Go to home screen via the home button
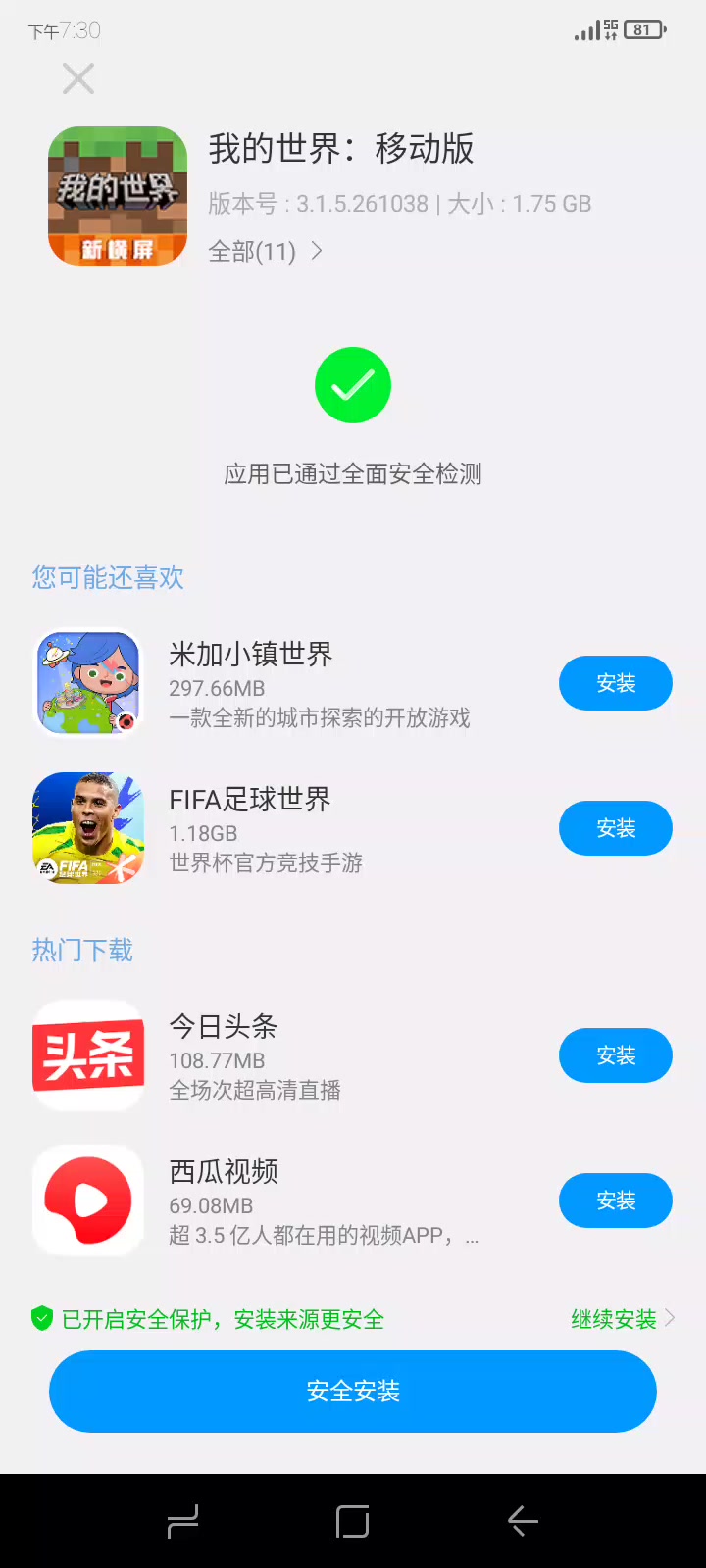This screenshot has height=1568, width=706. coord(353,1521)
